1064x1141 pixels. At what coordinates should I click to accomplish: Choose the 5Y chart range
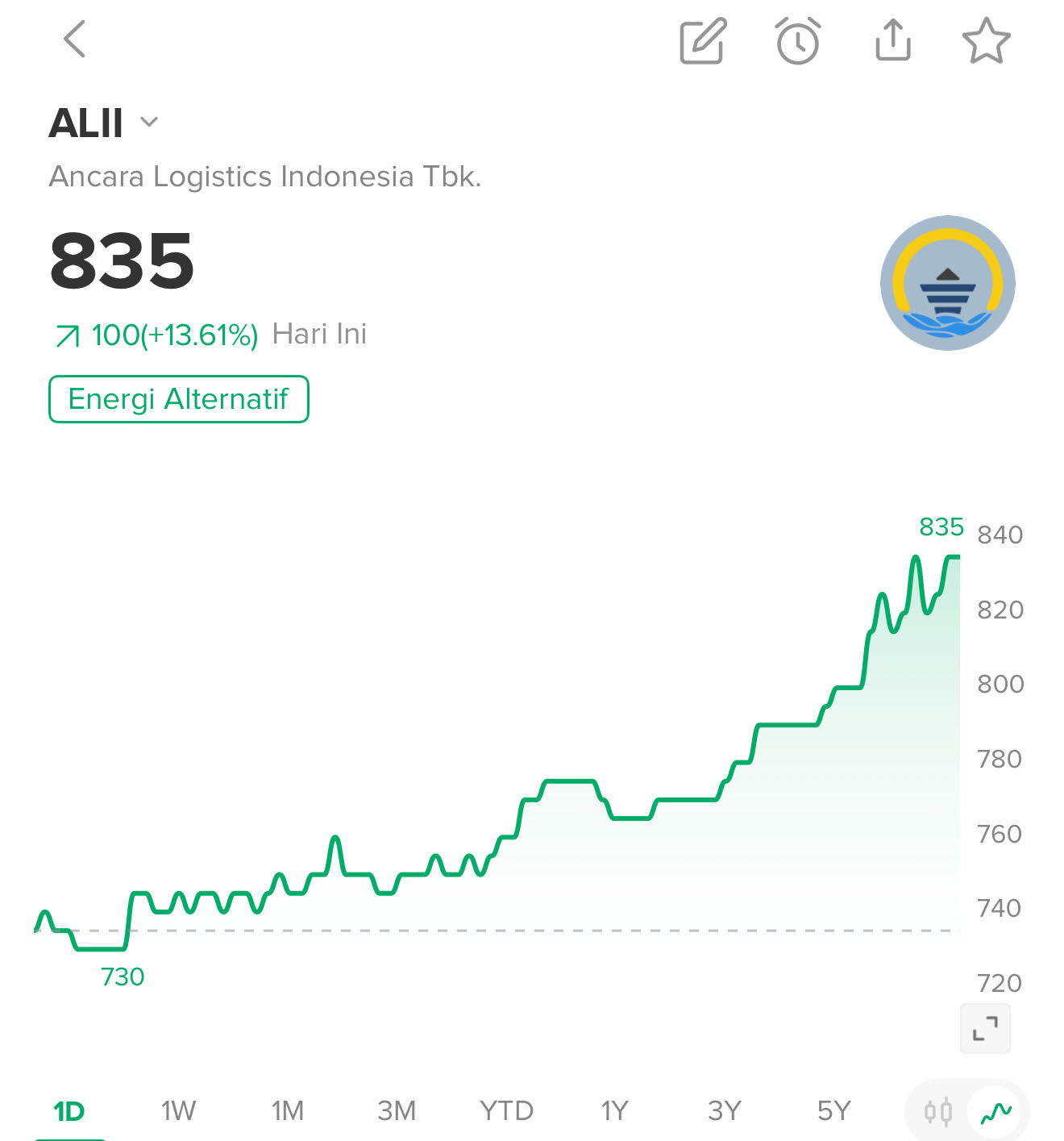click(x=833, y=1111)
